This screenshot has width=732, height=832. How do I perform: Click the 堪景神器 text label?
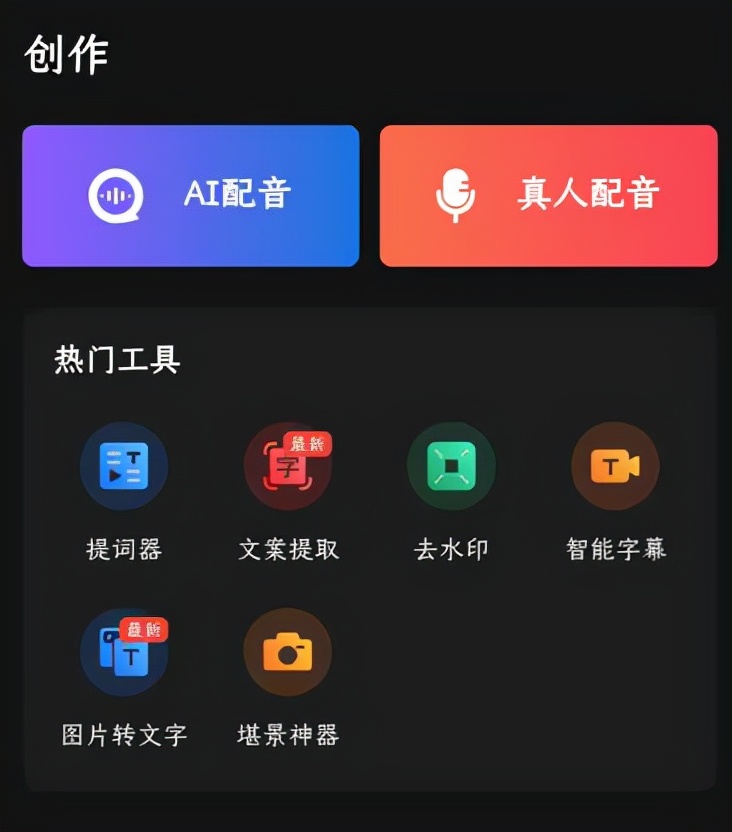click(x=288, y=733)
